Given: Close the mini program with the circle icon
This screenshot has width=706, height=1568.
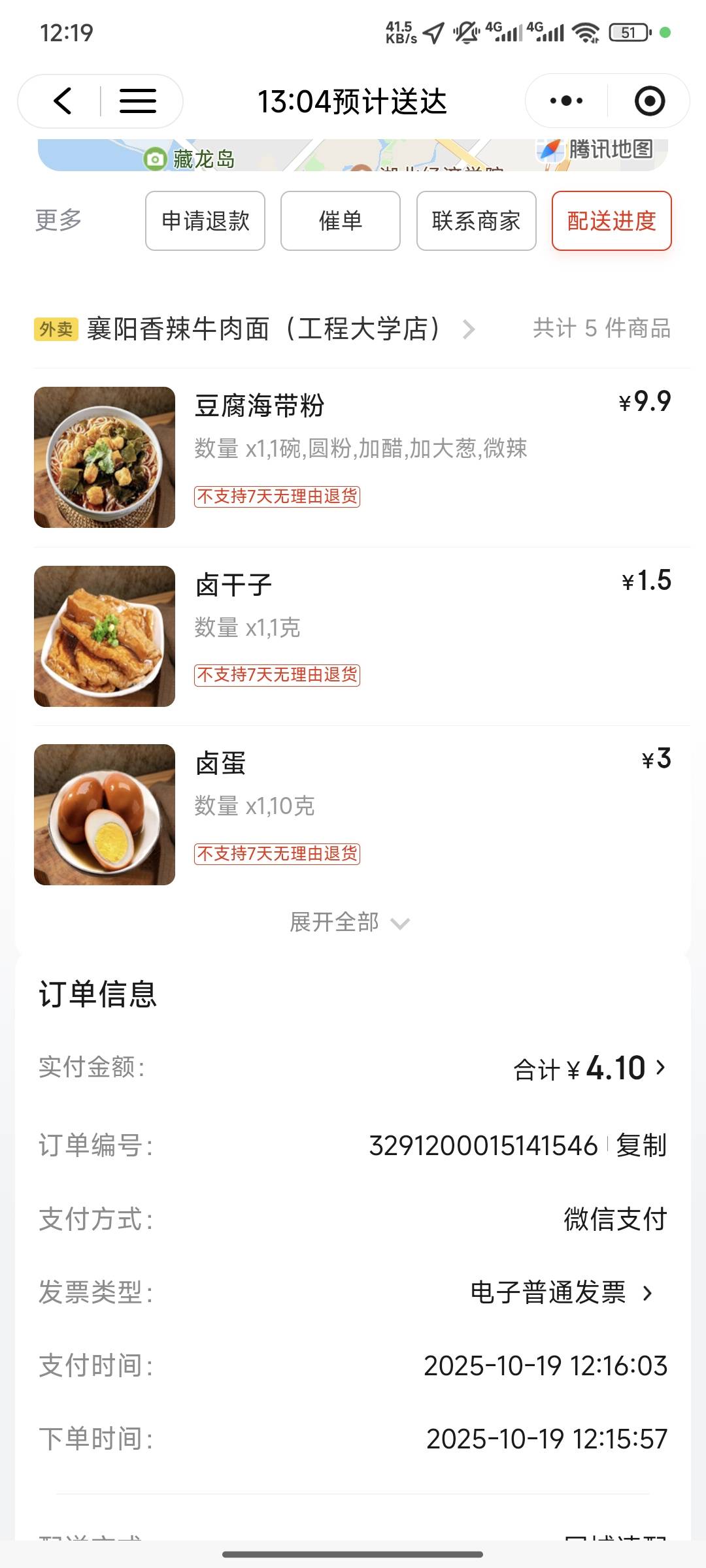Looking at the screenshot, I should (649, 101).
